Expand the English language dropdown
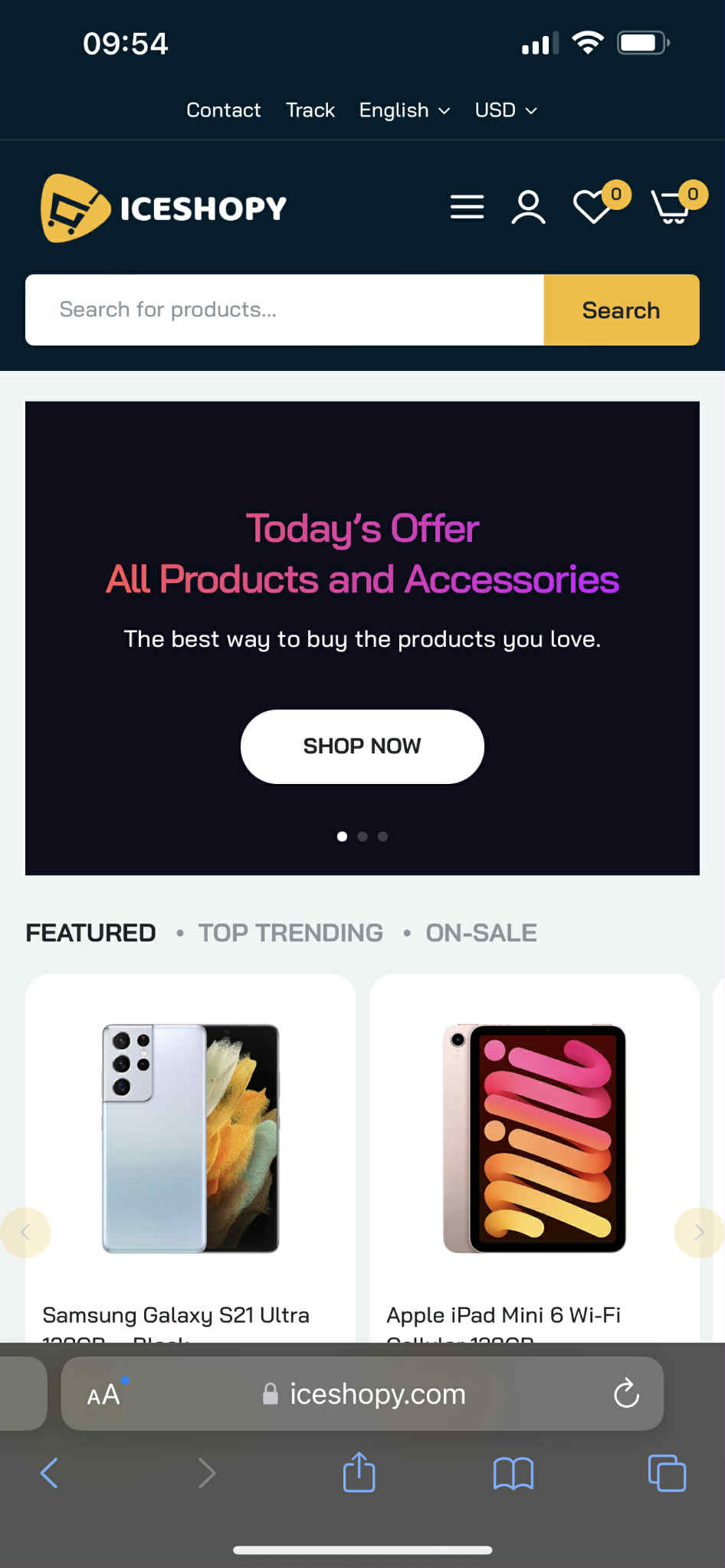This screenshot has height=1568, width=725. point(404,110)
